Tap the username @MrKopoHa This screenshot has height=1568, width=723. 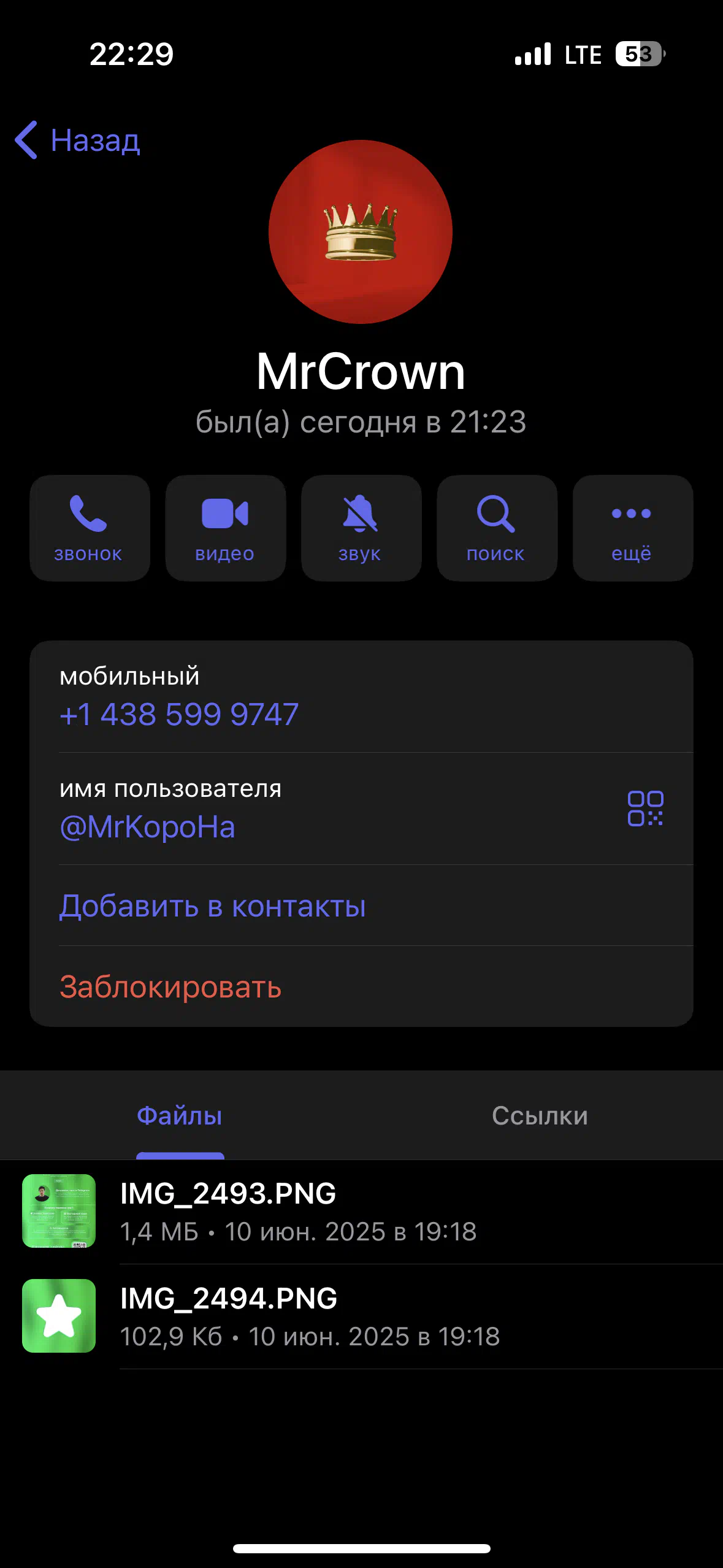(147, 827)
